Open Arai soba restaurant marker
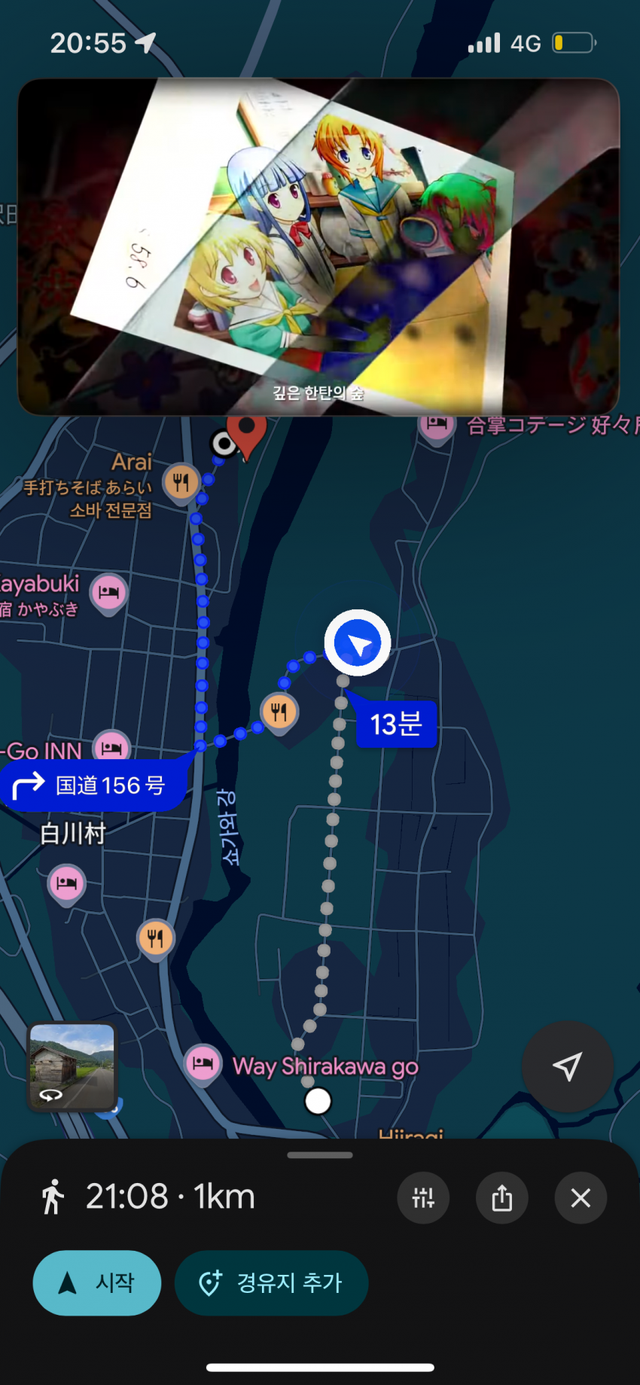Screen dimensions: 640x1385 tap(181, 482)
